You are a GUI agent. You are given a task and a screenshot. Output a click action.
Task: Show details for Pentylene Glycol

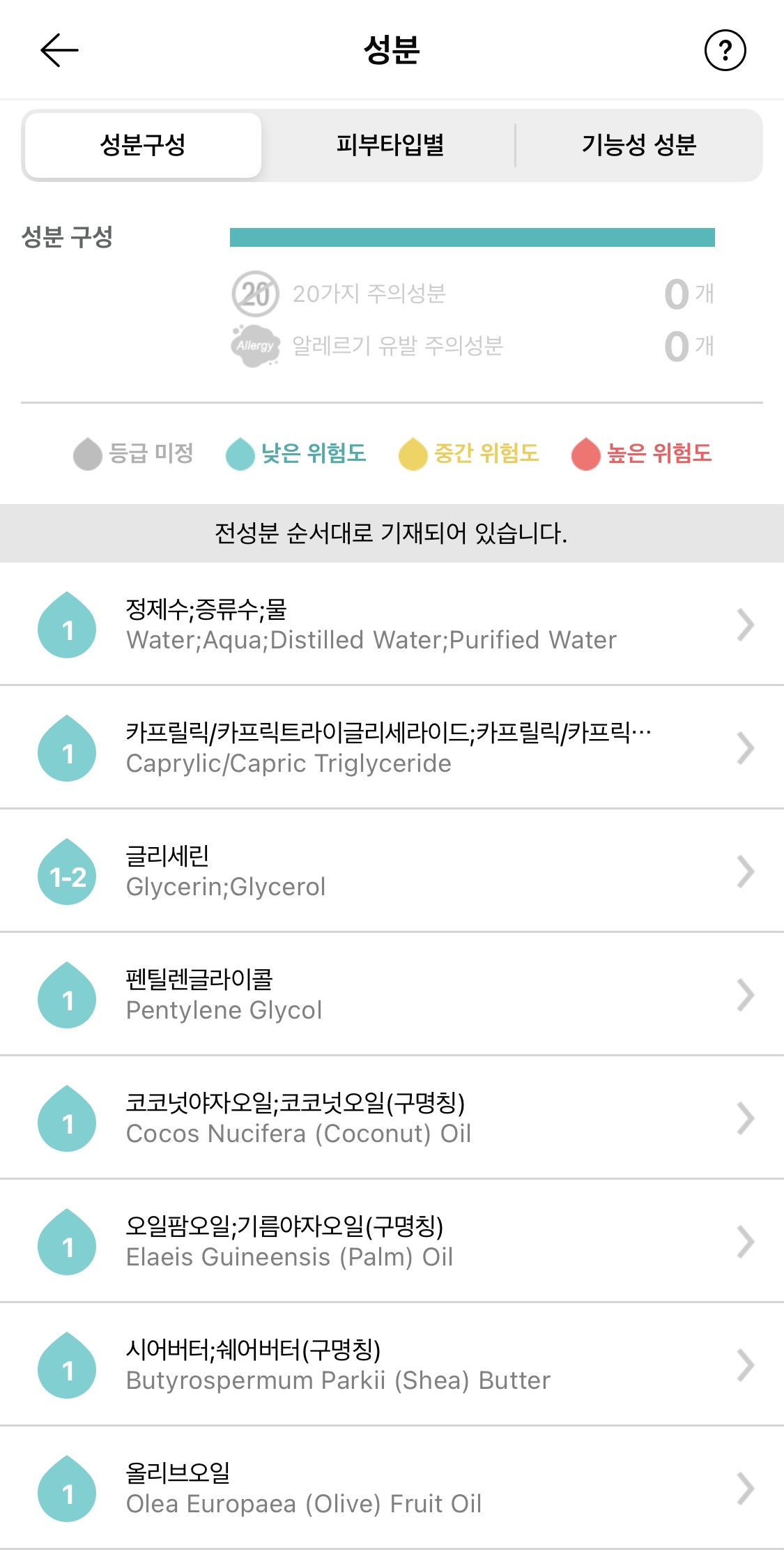(x=392, y=995)
